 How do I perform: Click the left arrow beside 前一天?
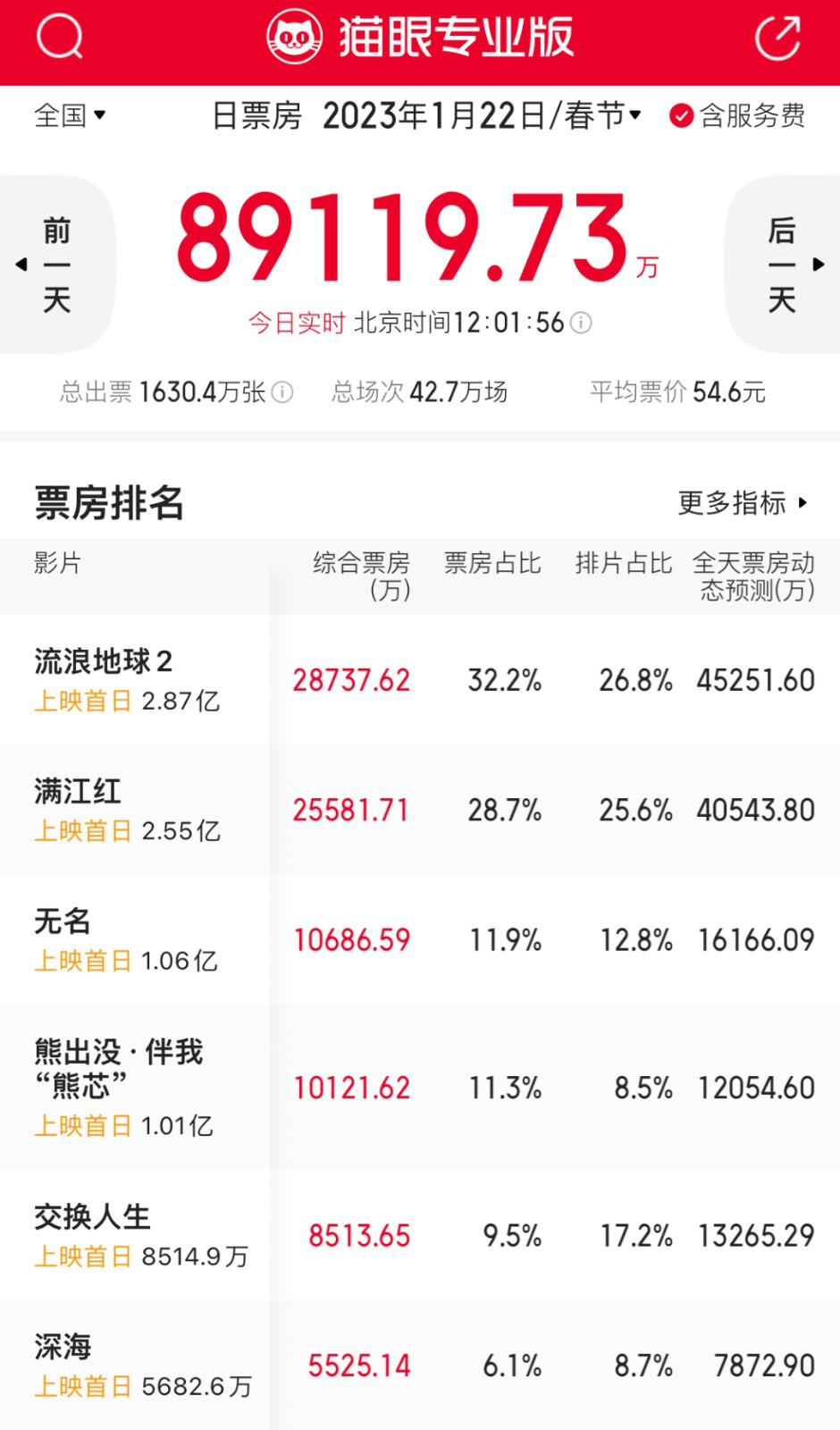20,264
